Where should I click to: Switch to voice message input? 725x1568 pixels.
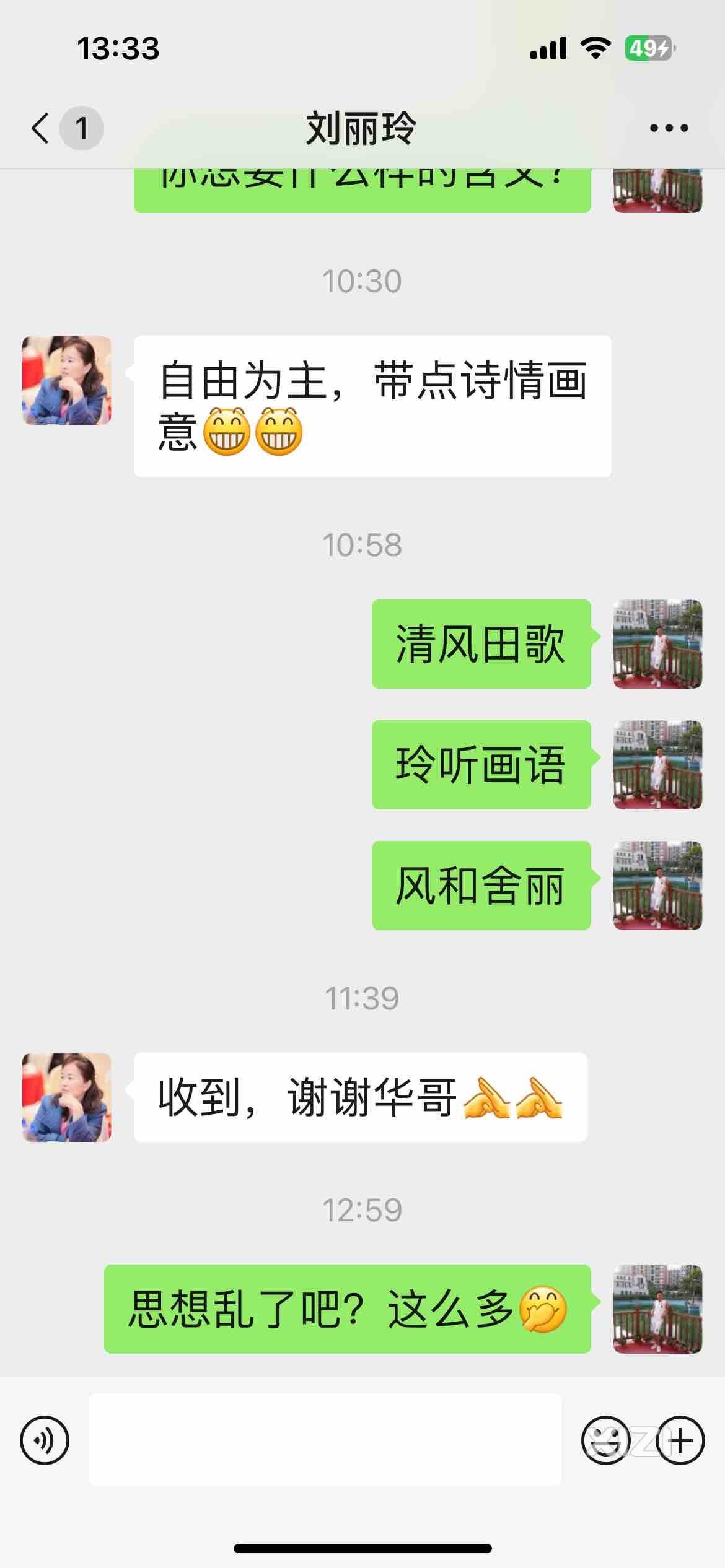(x=45, y=1440)
